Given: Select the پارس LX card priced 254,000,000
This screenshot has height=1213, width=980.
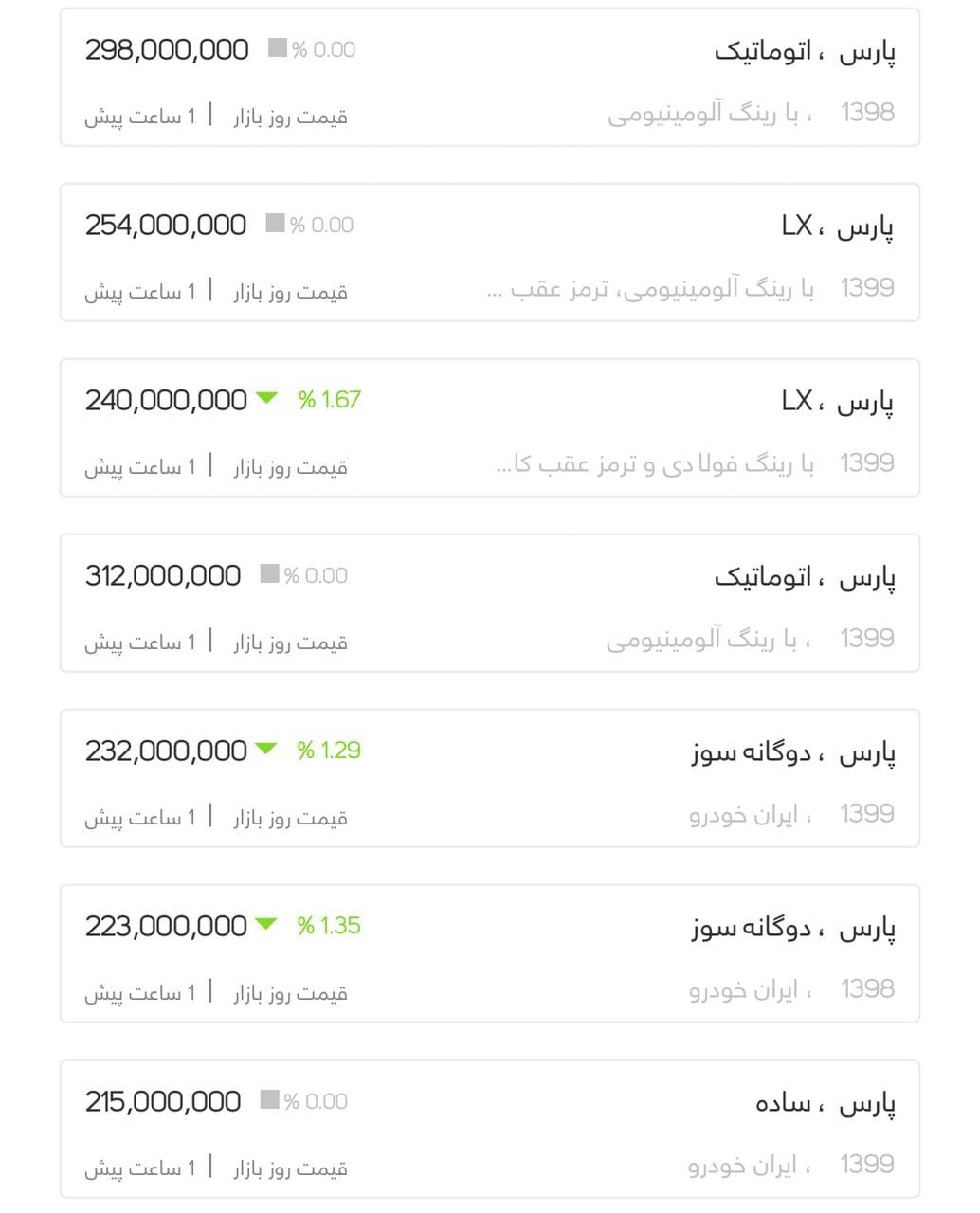Looking at the screenshot, I should pyautogui.click(x=489, y=253).
